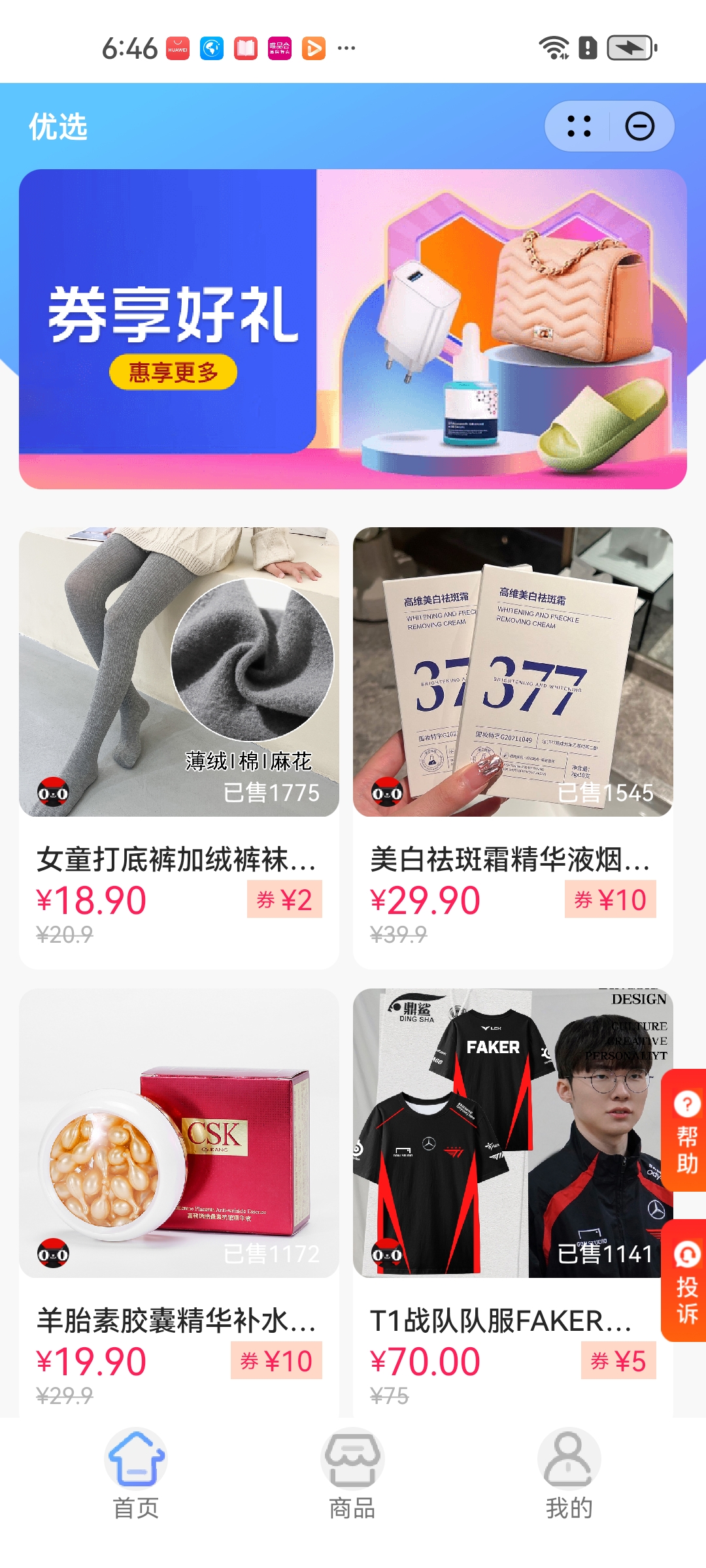Close the mini program with circle-minus icon

[639, 126]
